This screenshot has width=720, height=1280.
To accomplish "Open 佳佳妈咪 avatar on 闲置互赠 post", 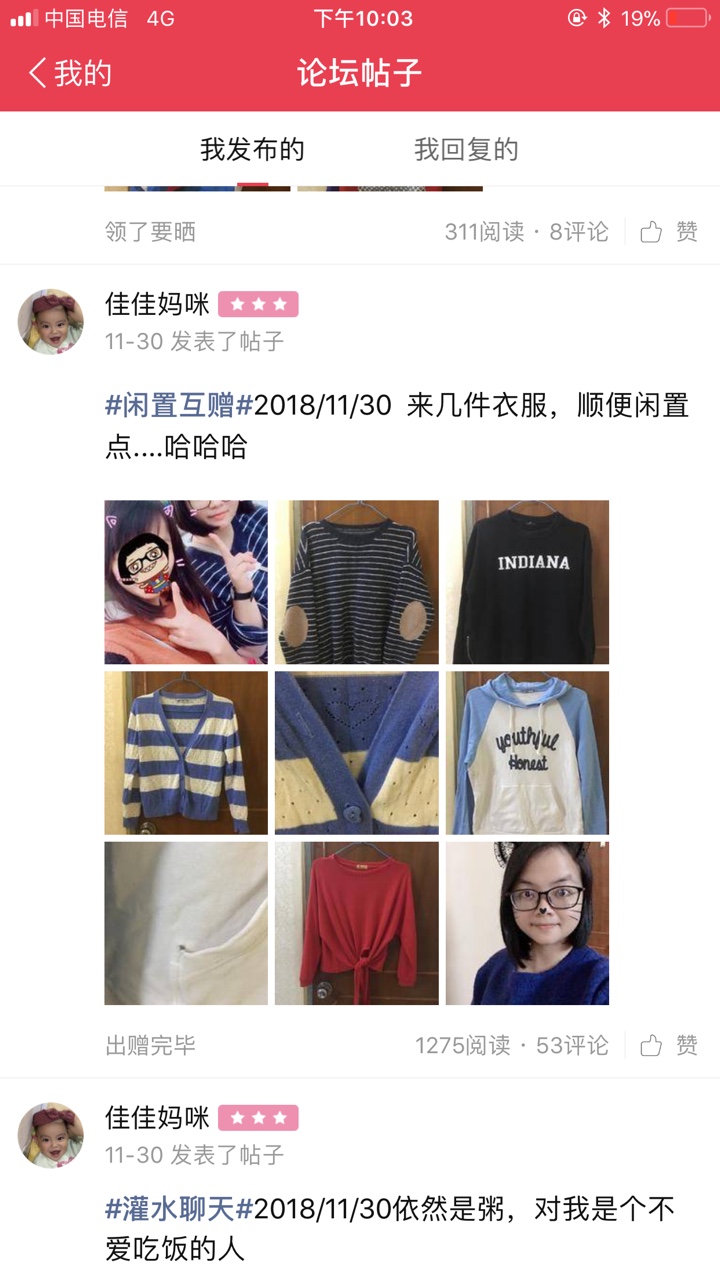I will point(51,322).
